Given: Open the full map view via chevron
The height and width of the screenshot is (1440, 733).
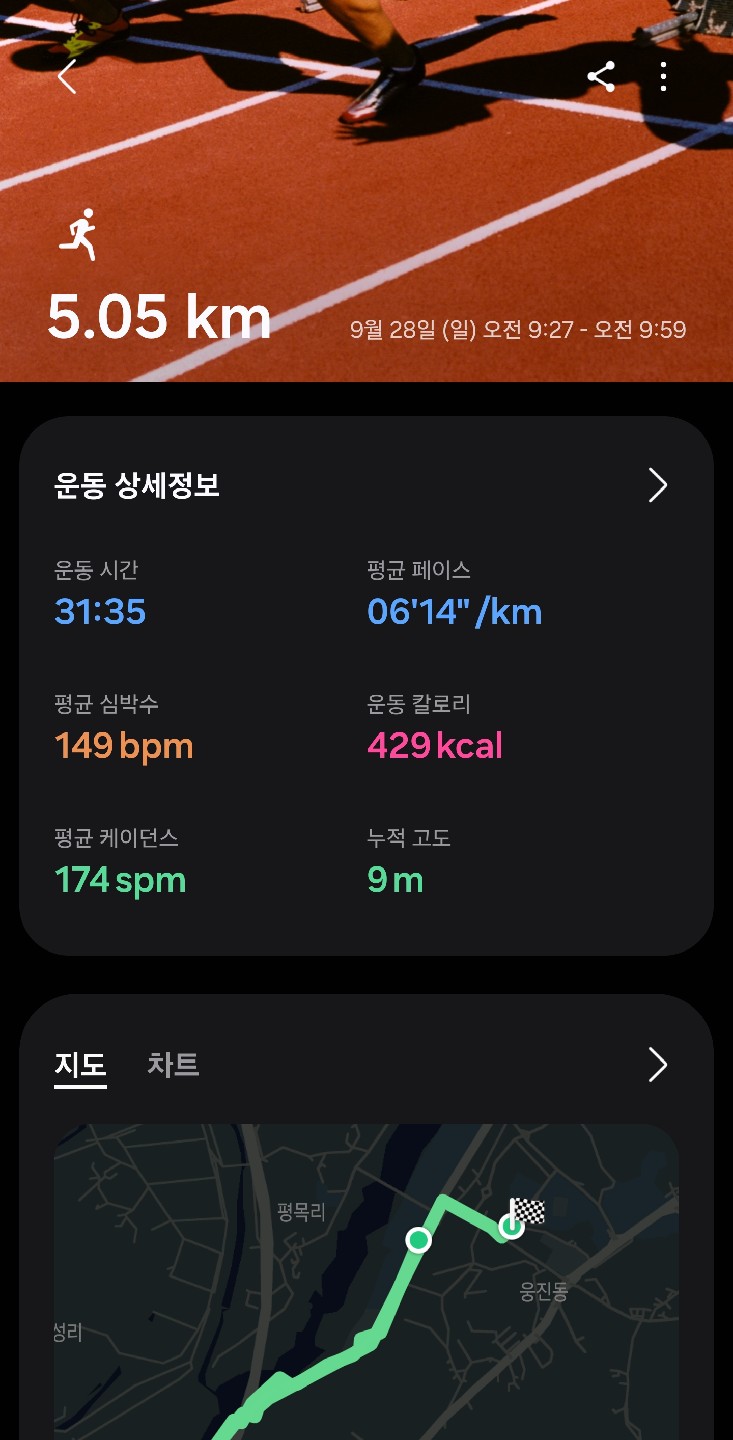Looking at the screenshot, I should point(657,1065).
